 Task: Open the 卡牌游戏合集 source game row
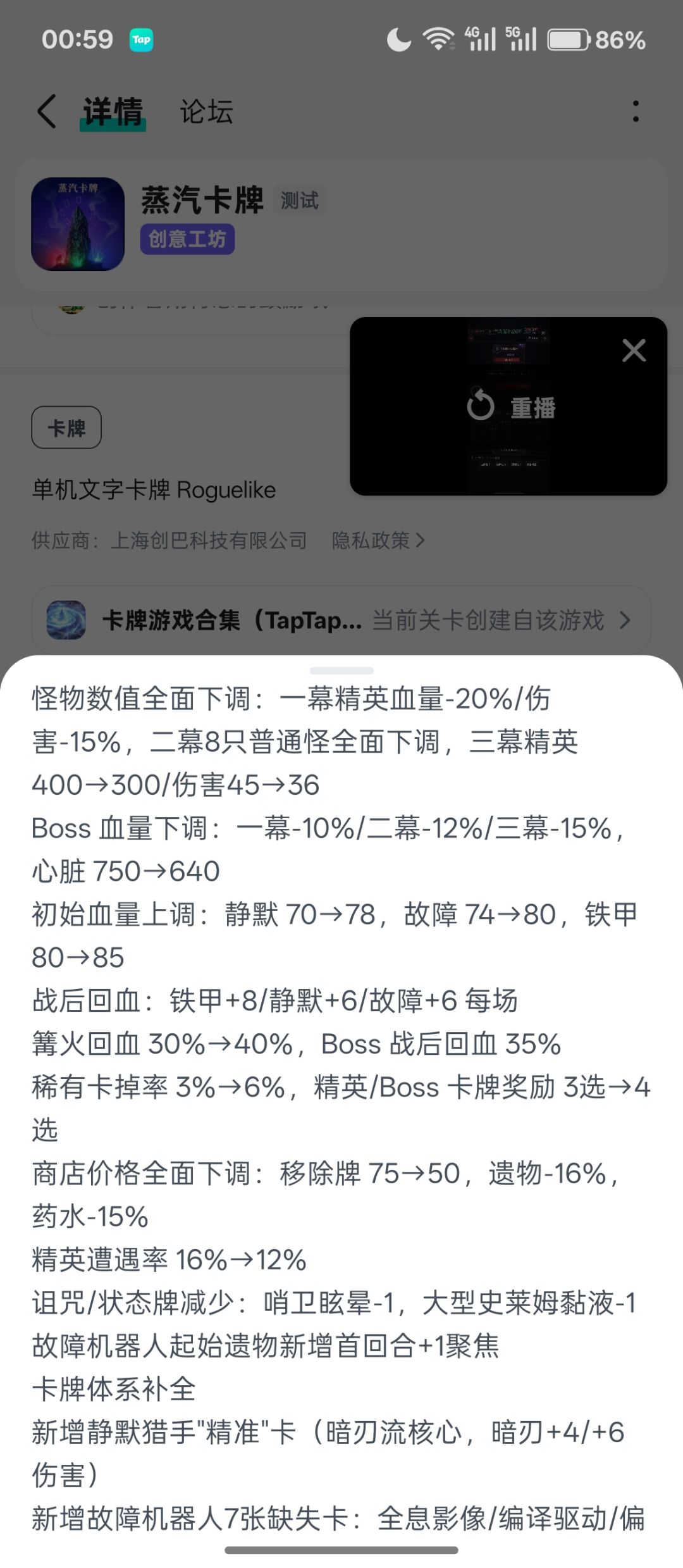pyautogui.click(x=341, y=620)
